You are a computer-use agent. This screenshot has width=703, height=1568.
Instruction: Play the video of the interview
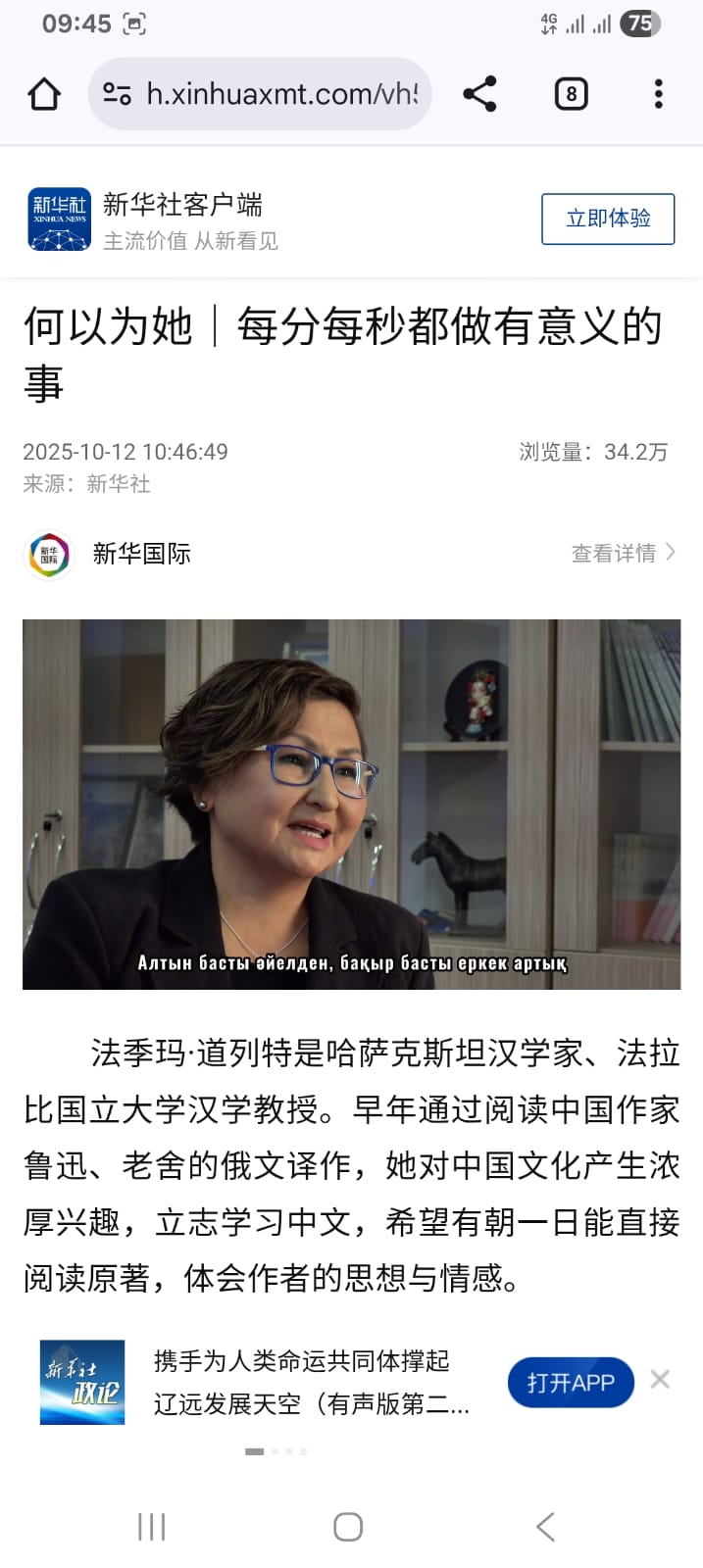tap(351, 804)
